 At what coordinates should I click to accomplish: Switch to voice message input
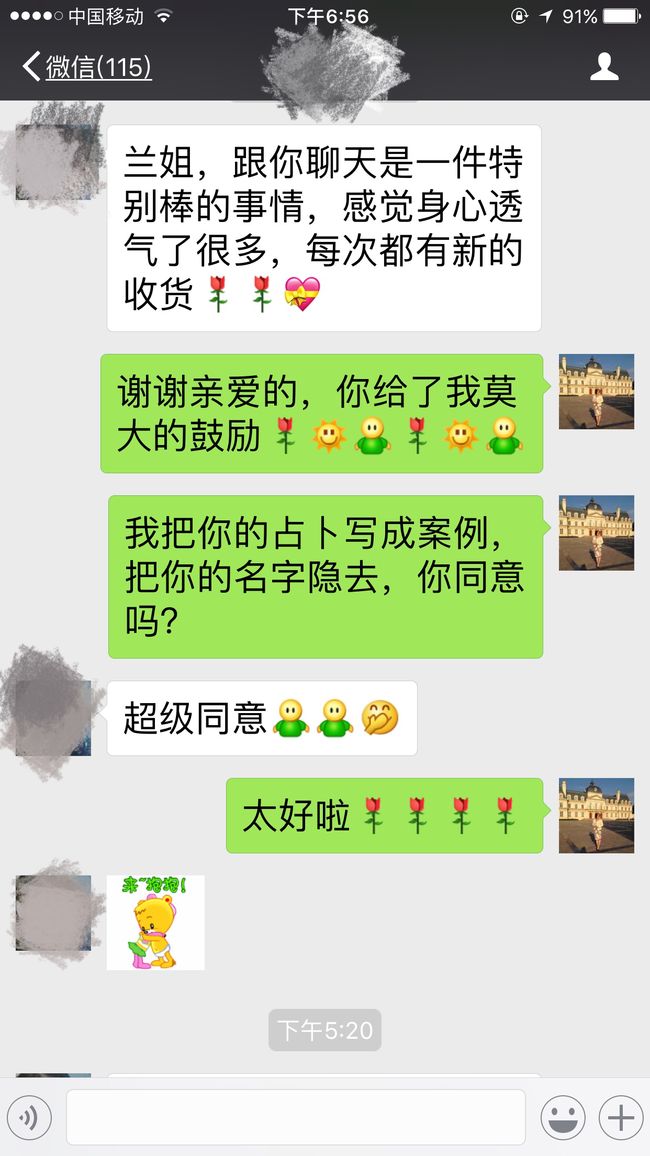tap(29, 1118)
